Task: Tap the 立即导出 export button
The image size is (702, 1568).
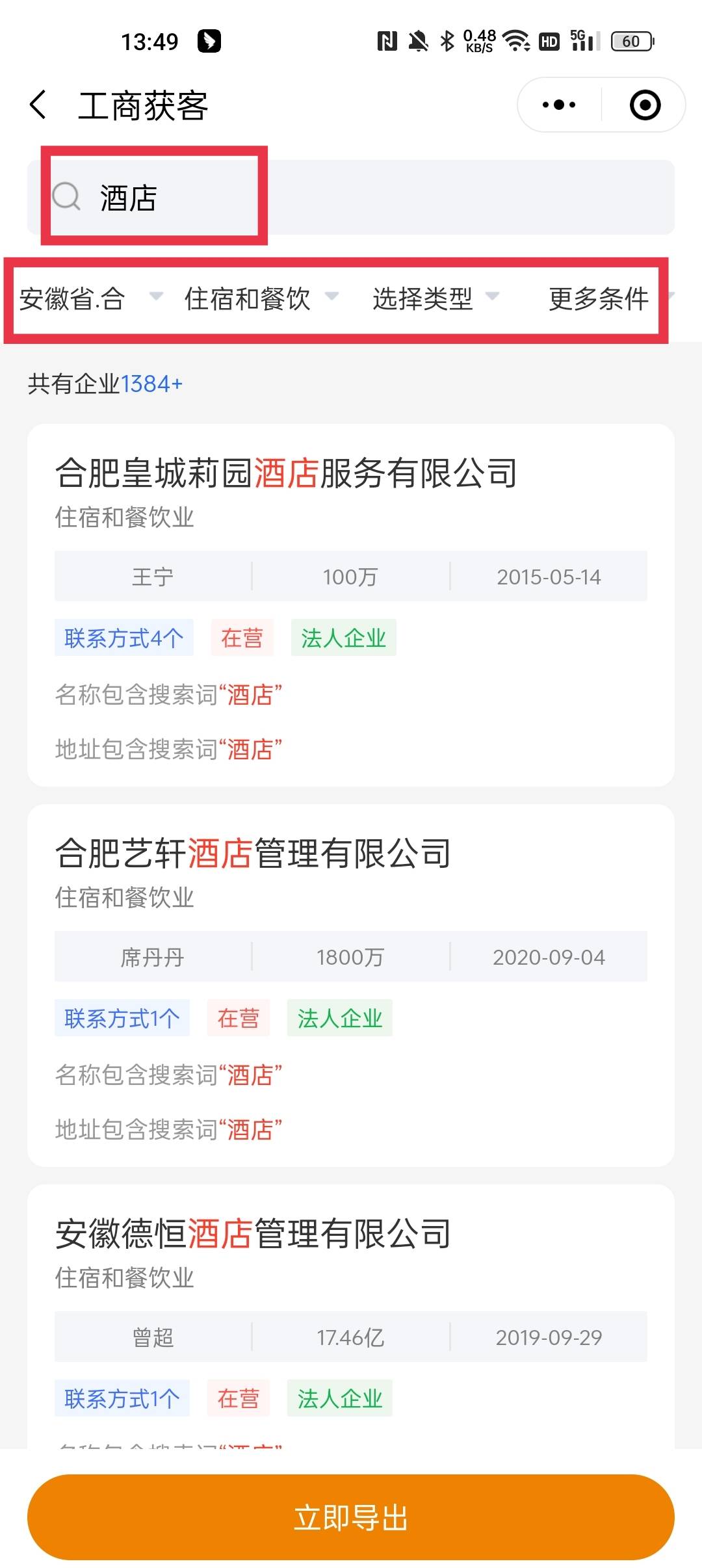Action: pyautogui.click(x=351, y=1517)
